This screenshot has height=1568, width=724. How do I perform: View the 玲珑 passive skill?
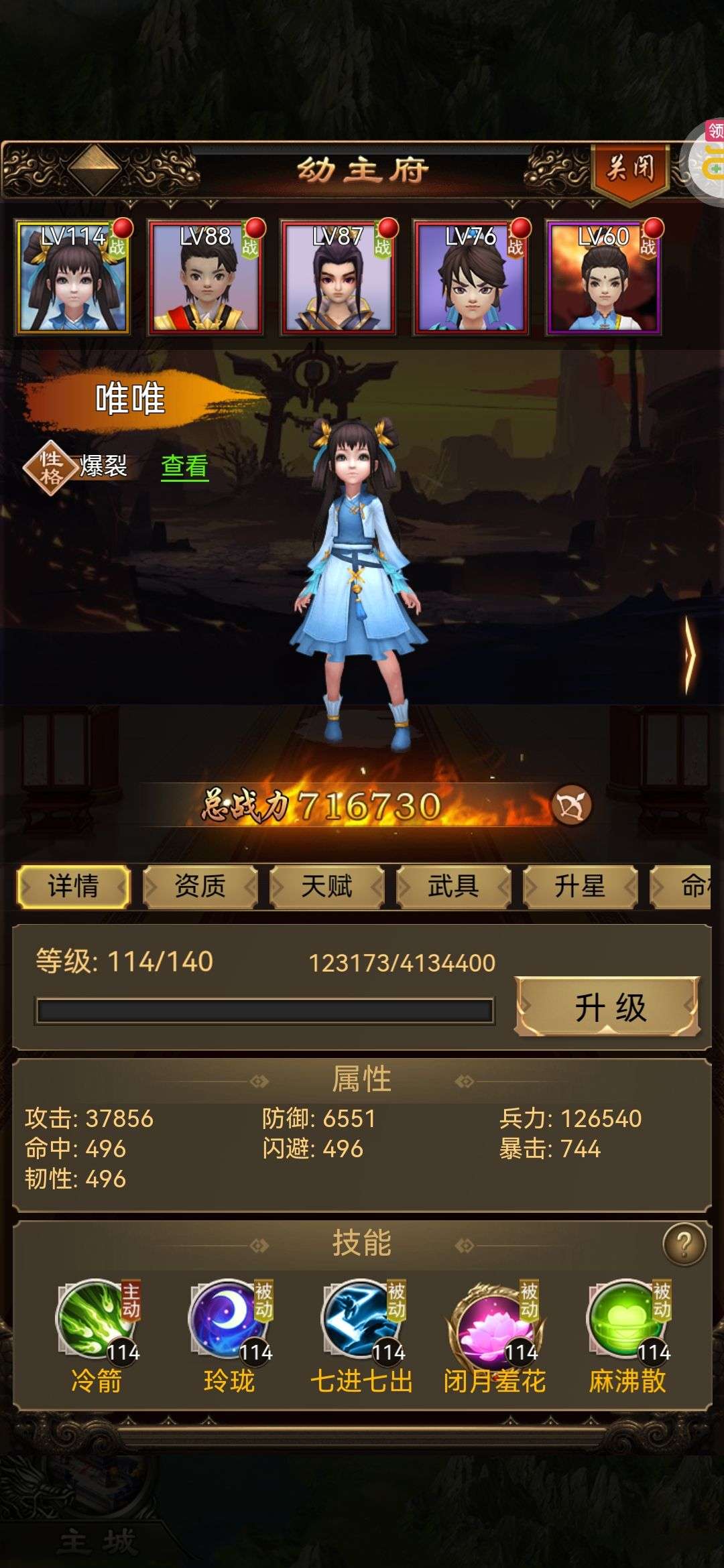(230, 1337)
